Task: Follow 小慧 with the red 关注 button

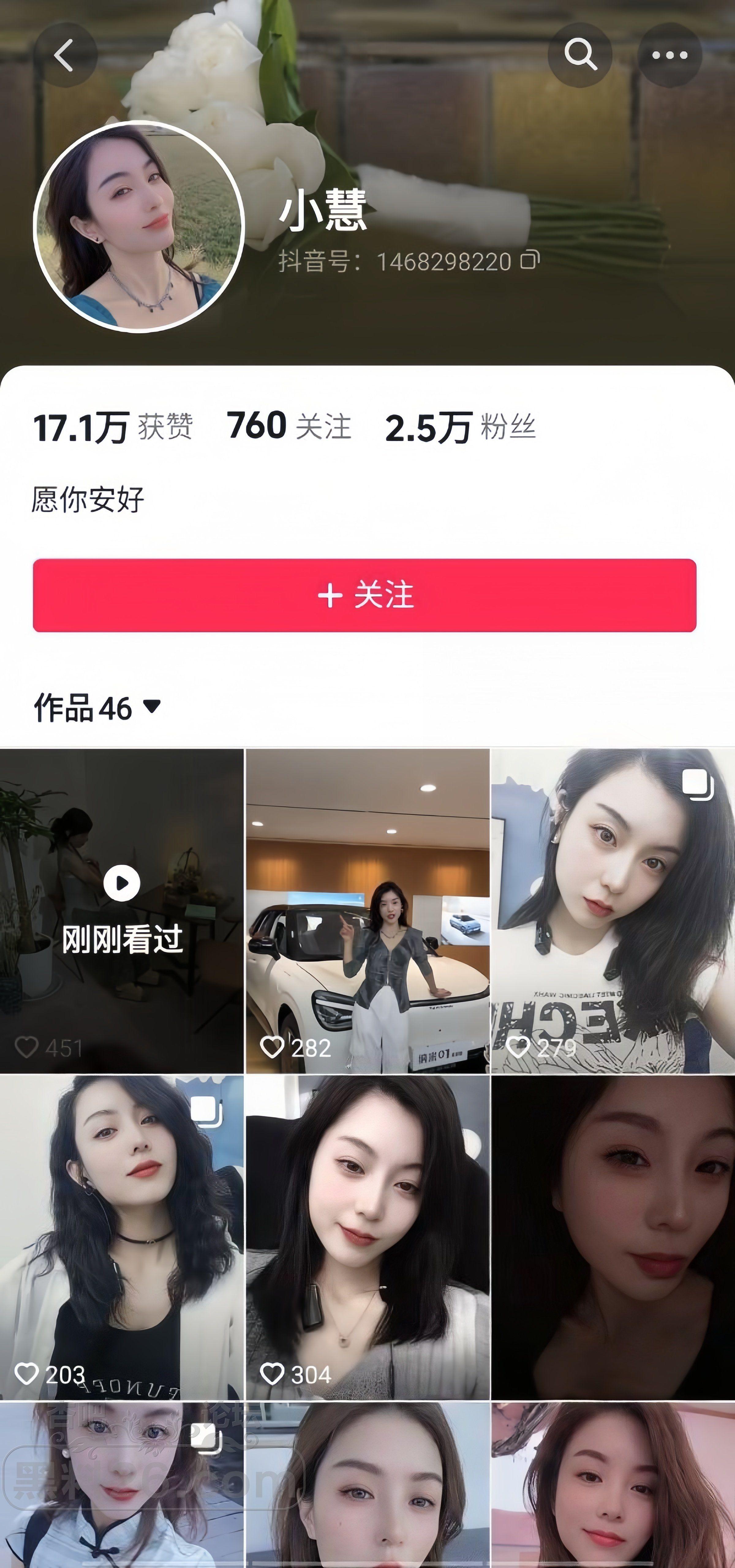Action: (364, 595)
